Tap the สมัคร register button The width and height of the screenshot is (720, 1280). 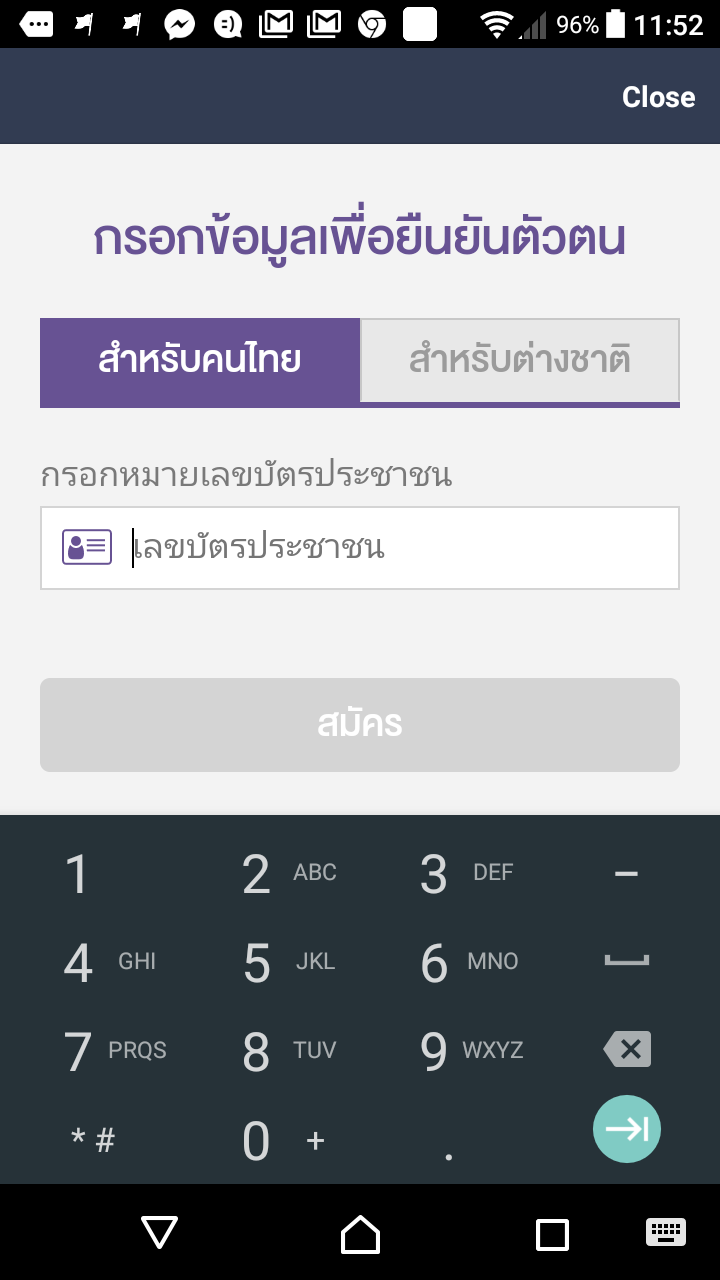point(360,725)
